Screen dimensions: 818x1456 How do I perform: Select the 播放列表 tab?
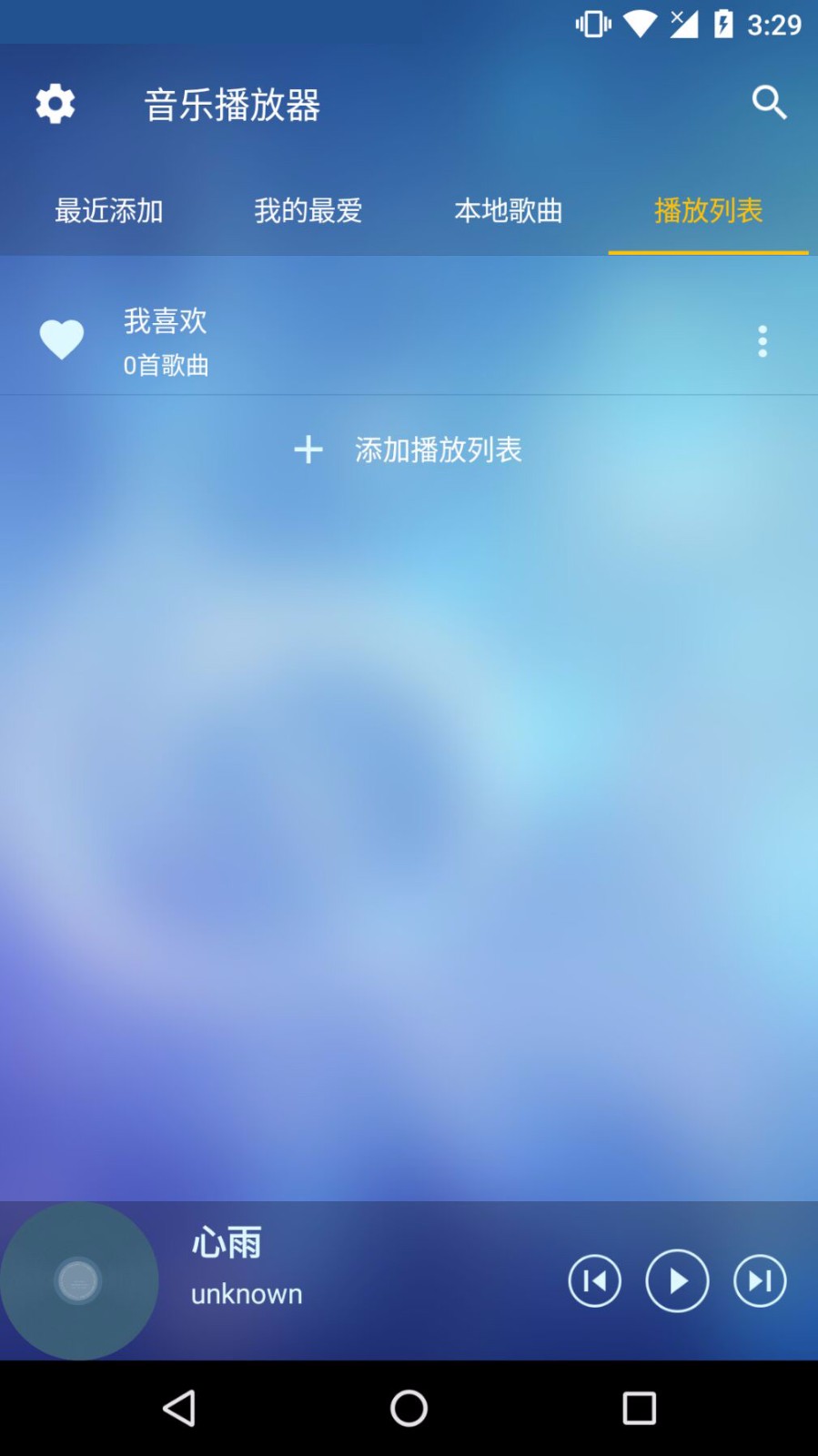coord(708,210)
